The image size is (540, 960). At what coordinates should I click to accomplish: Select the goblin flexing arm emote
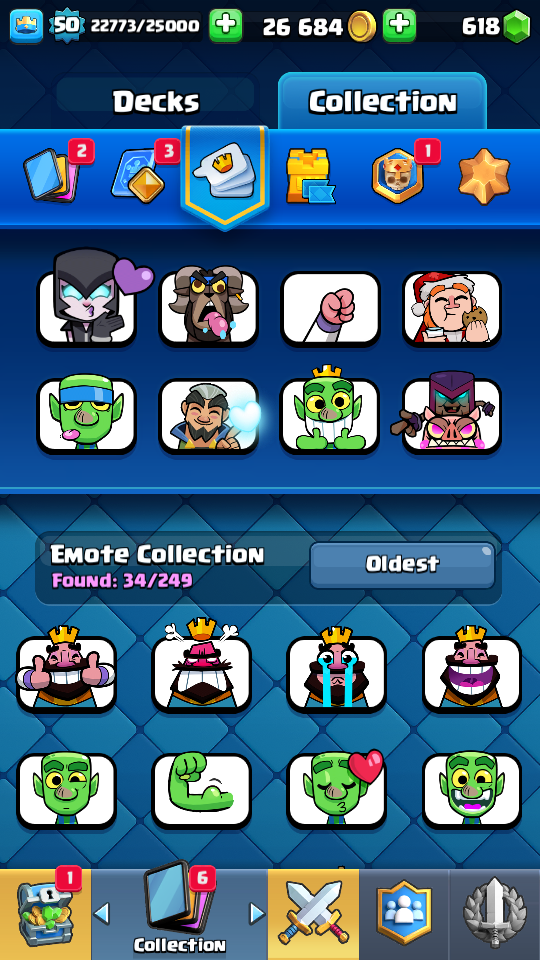point(201,790)
